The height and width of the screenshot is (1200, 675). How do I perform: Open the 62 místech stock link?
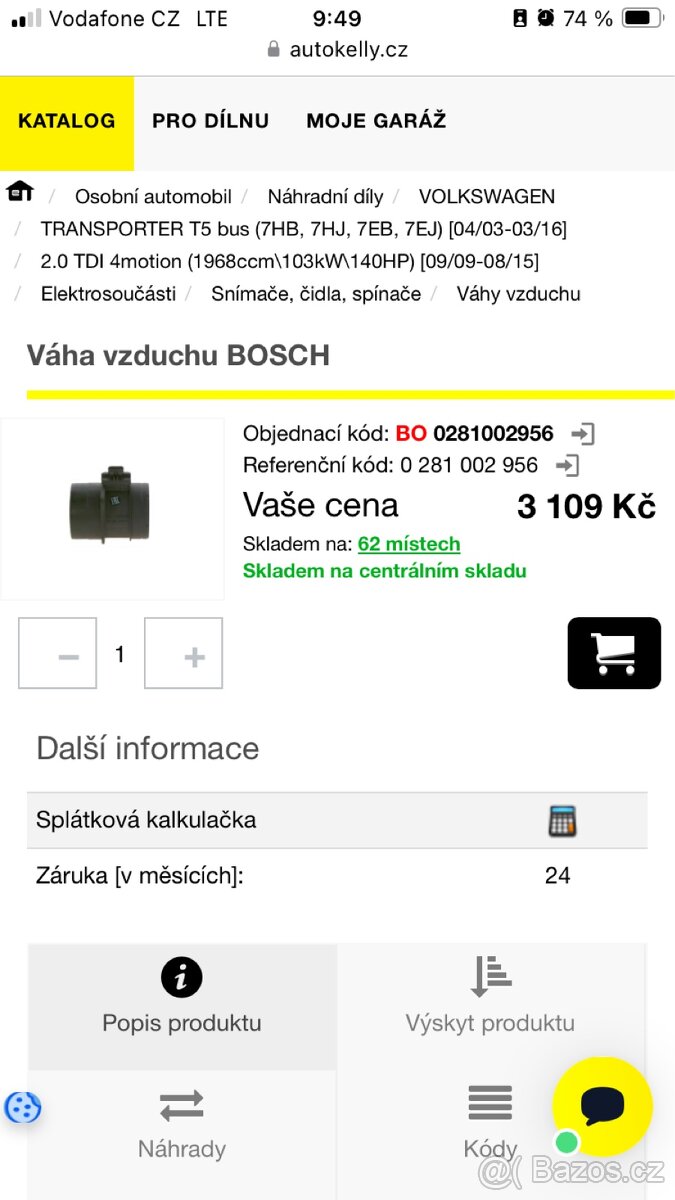click(409, 544)
